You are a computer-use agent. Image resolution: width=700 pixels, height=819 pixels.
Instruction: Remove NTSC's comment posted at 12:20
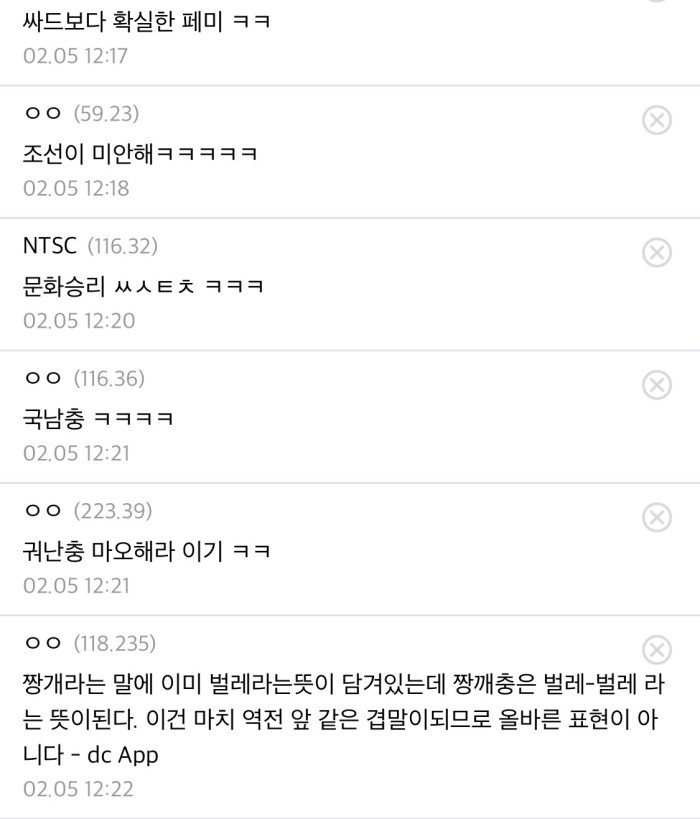tap(656, 253)
